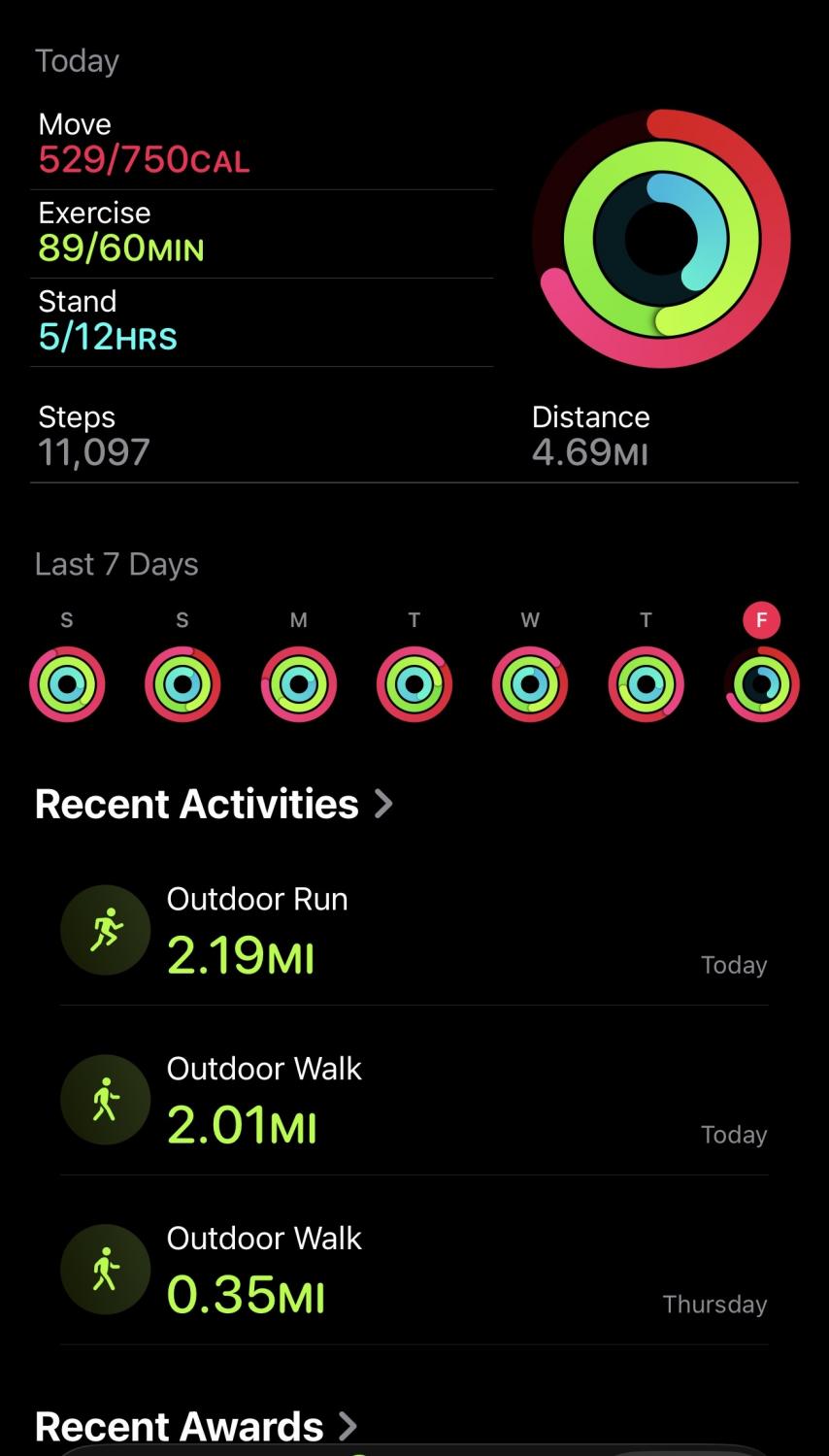Open Recent Activities list

click(214, 804)
